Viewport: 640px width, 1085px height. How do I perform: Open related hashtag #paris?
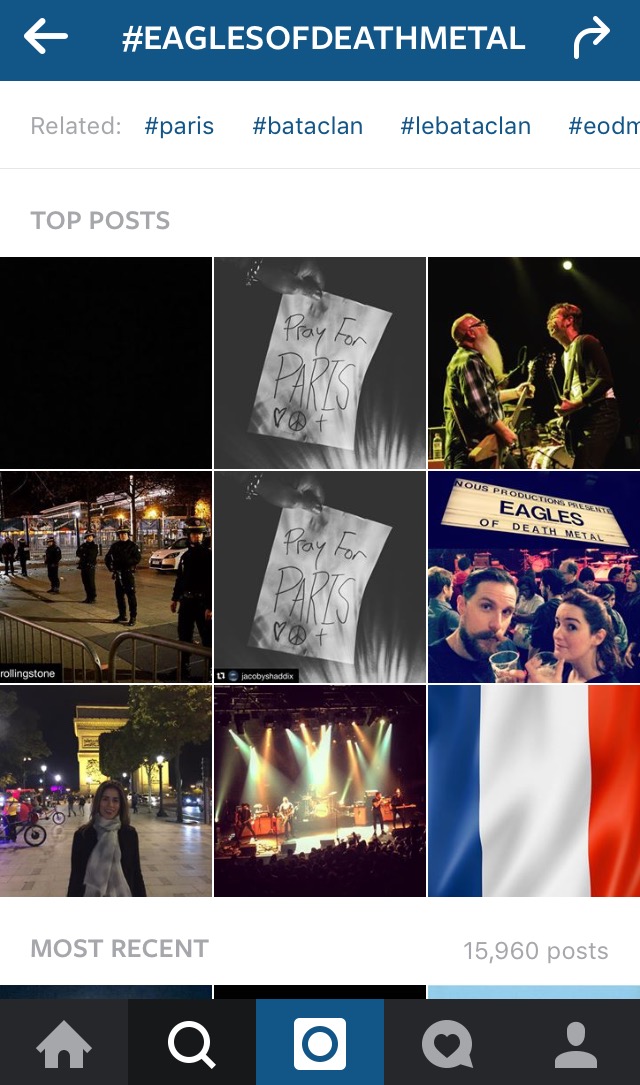coord(179,126)
